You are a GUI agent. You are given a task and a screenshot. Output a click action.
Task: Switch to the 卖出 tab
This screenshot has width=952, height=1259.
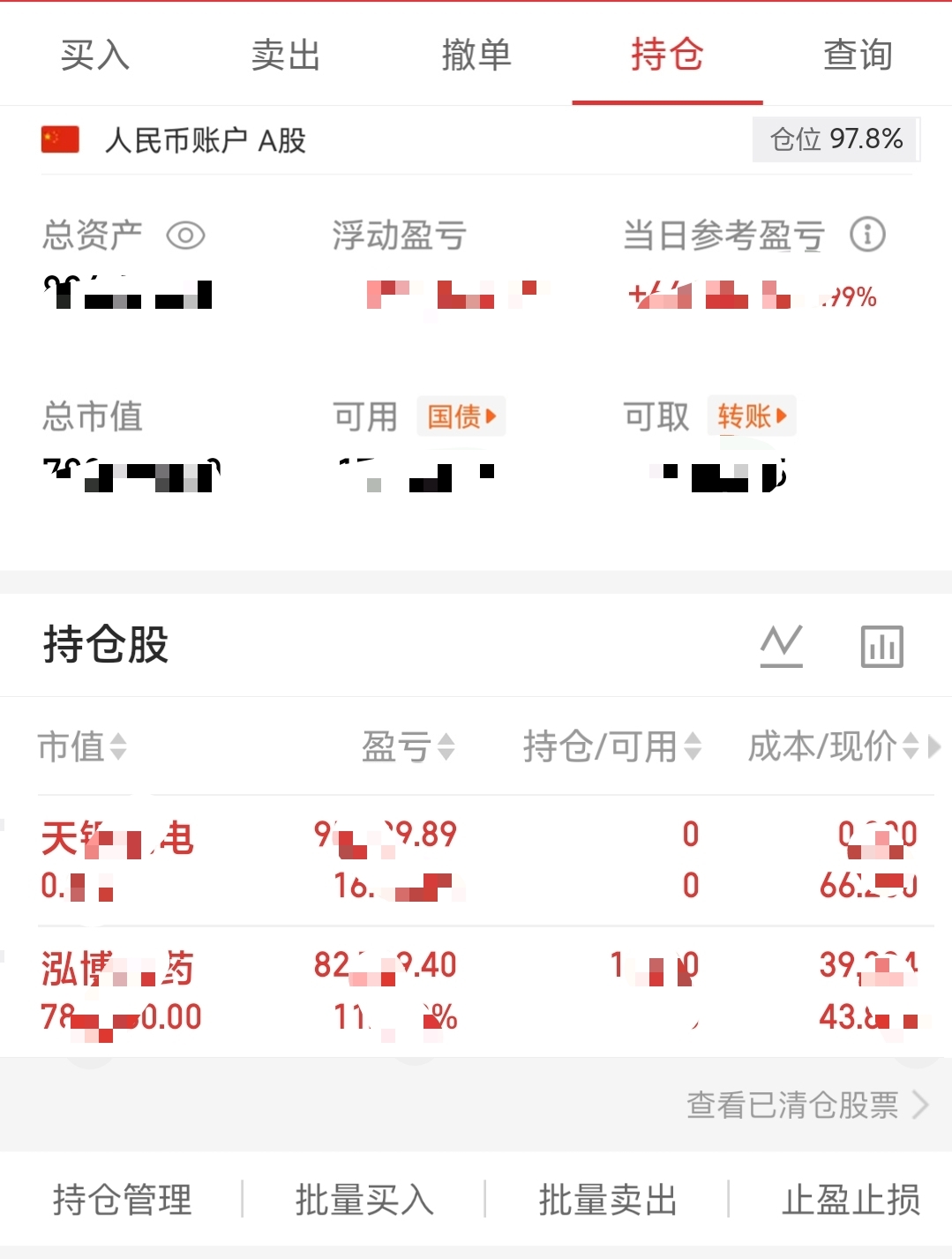(x=286, y=55)
